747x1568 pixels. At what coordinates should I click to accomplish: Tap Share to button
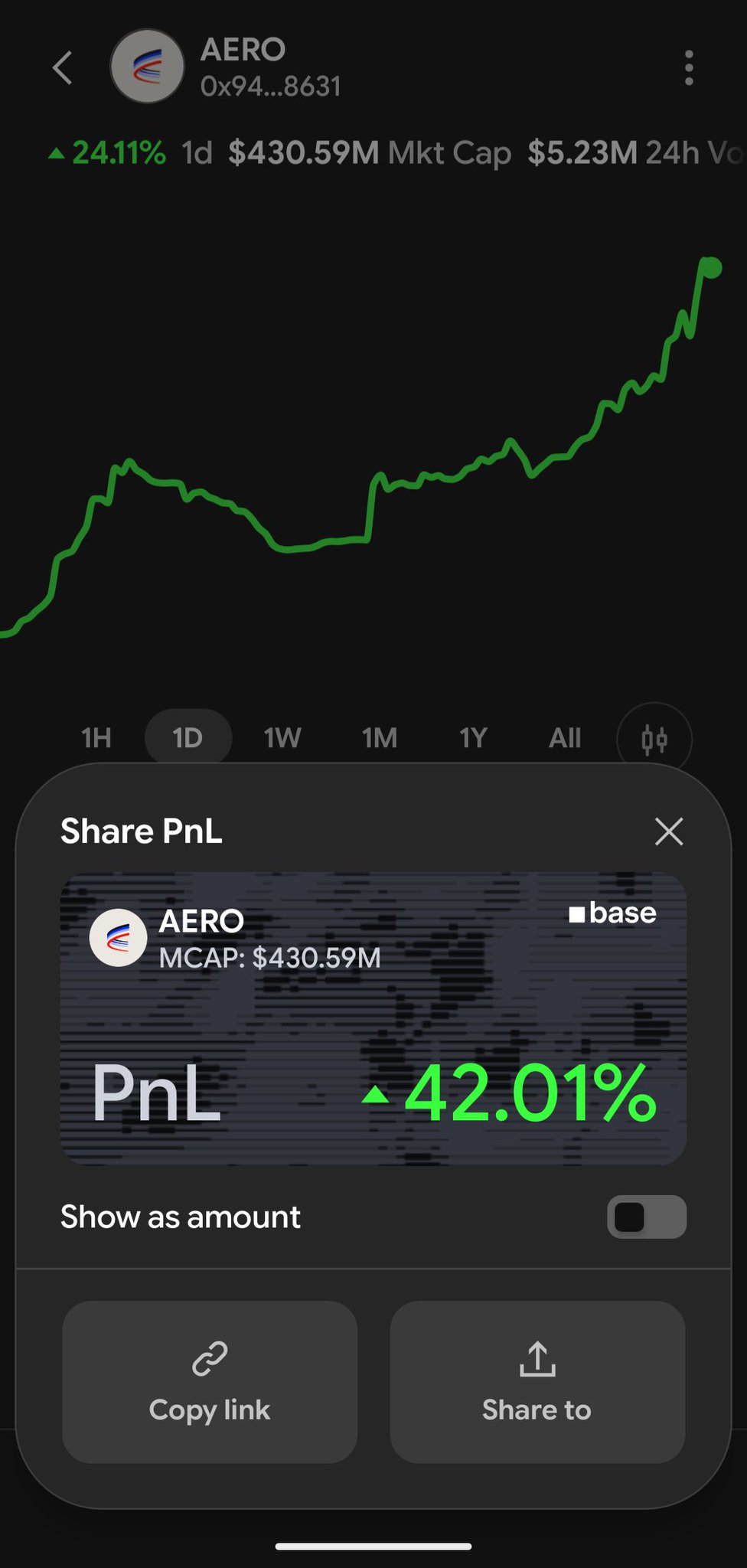pos(537,1382)
